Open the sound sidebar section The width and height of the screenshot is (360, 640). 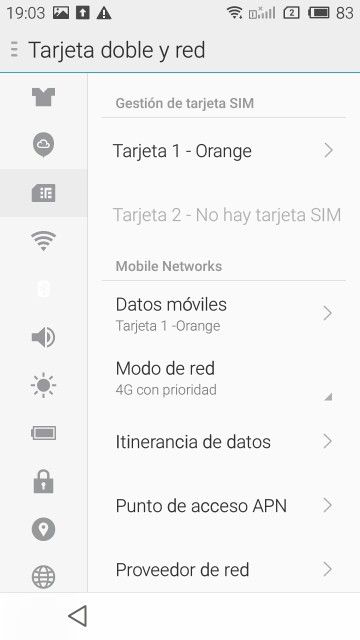pos(43,338)
